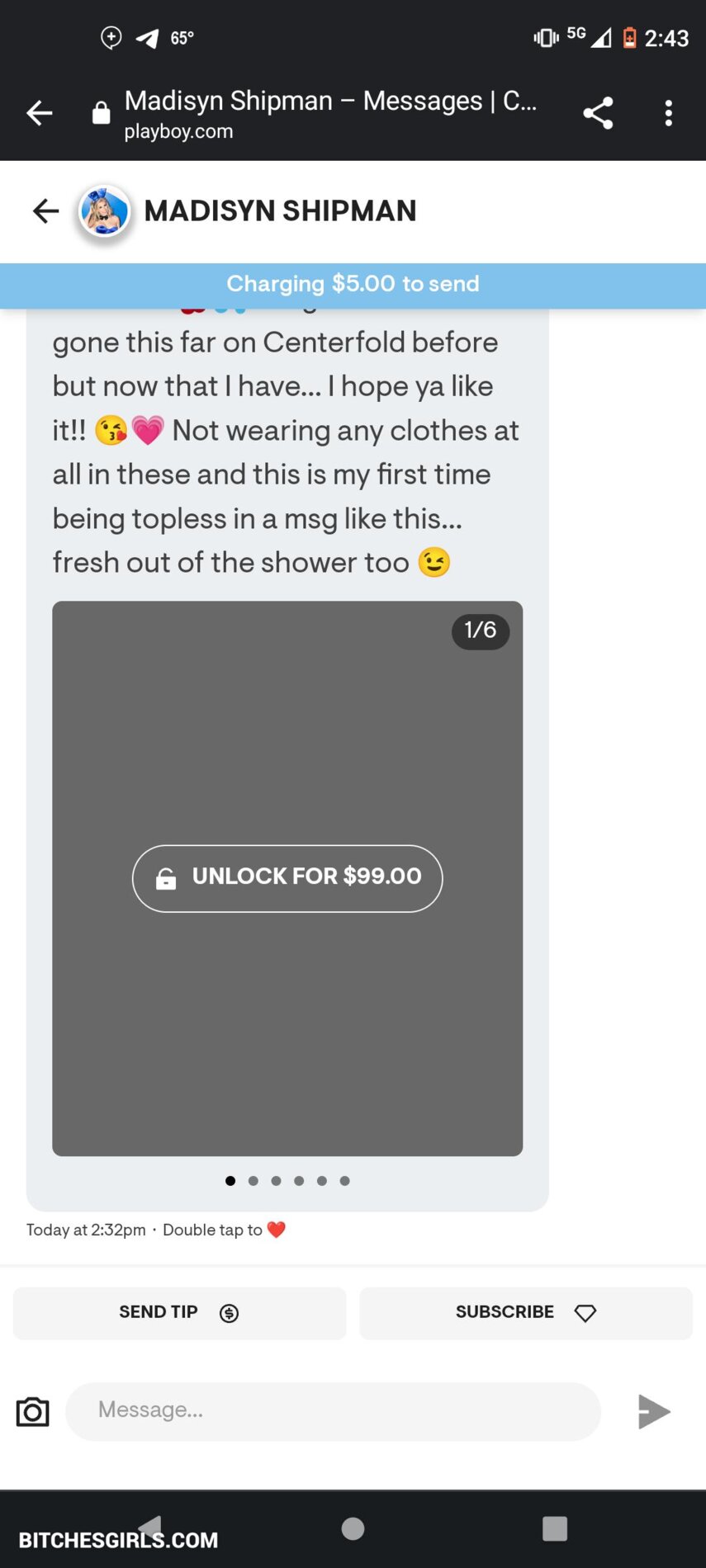Focus the Message text field
Screen dimensions: 706x1568
[x=333, y=1410]
